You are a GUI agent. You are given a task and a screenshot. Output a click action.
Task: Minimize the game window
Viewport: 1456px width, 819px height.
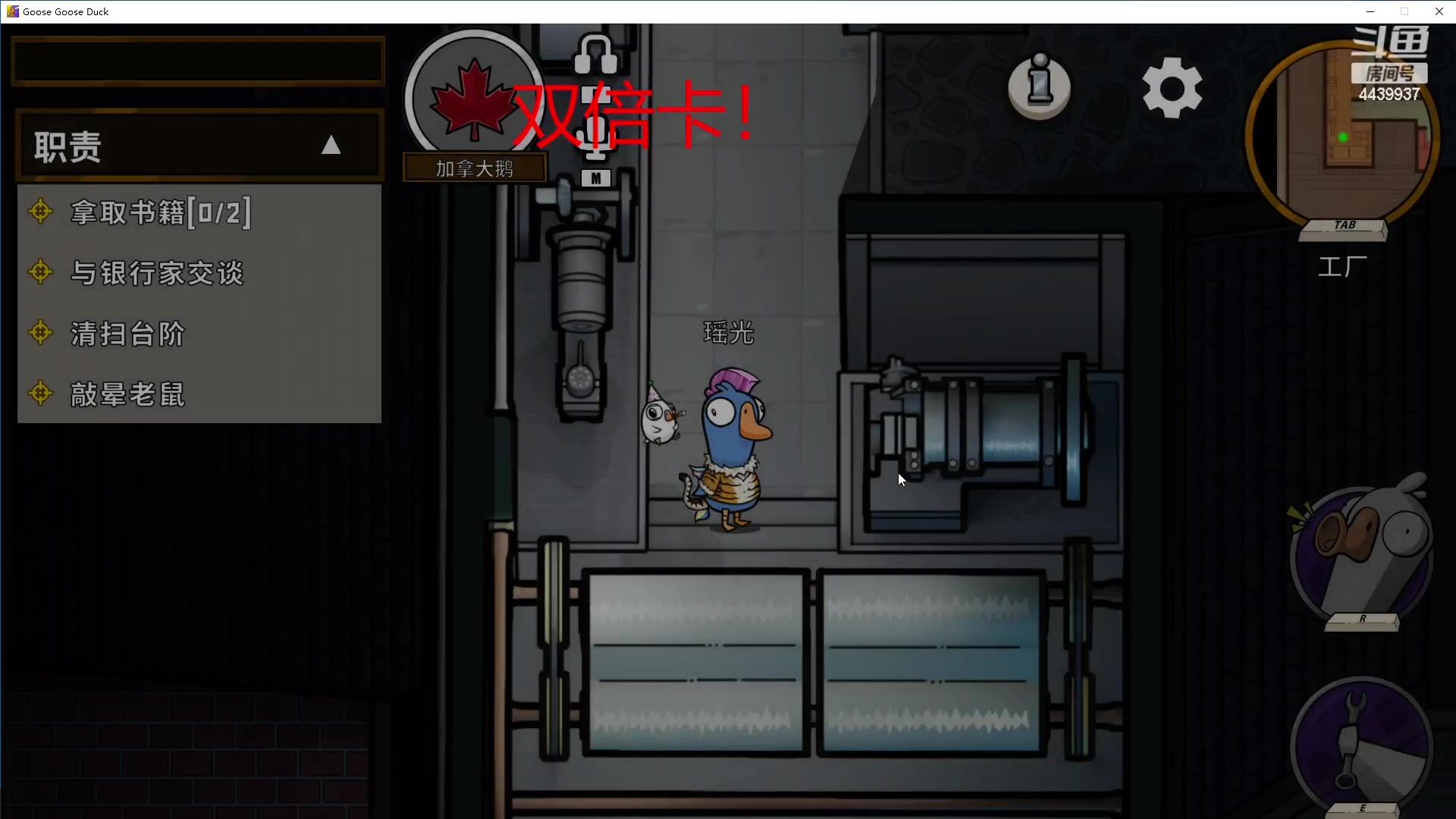(1370, 11)
